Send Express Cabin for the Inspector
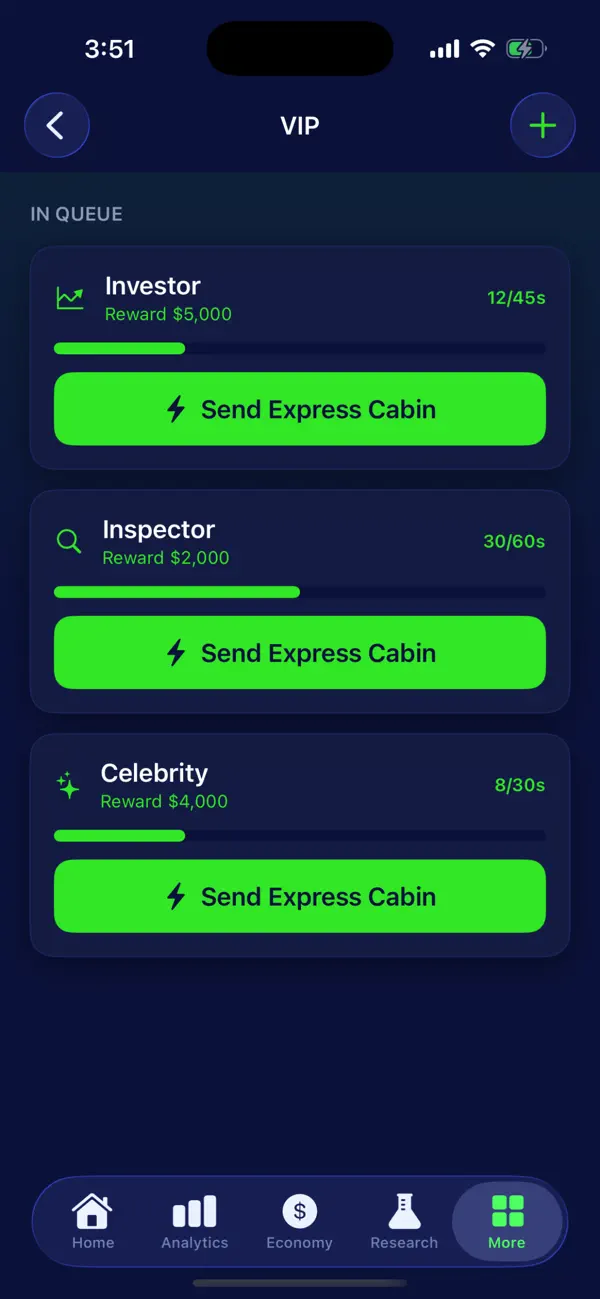 pos(300,653)
